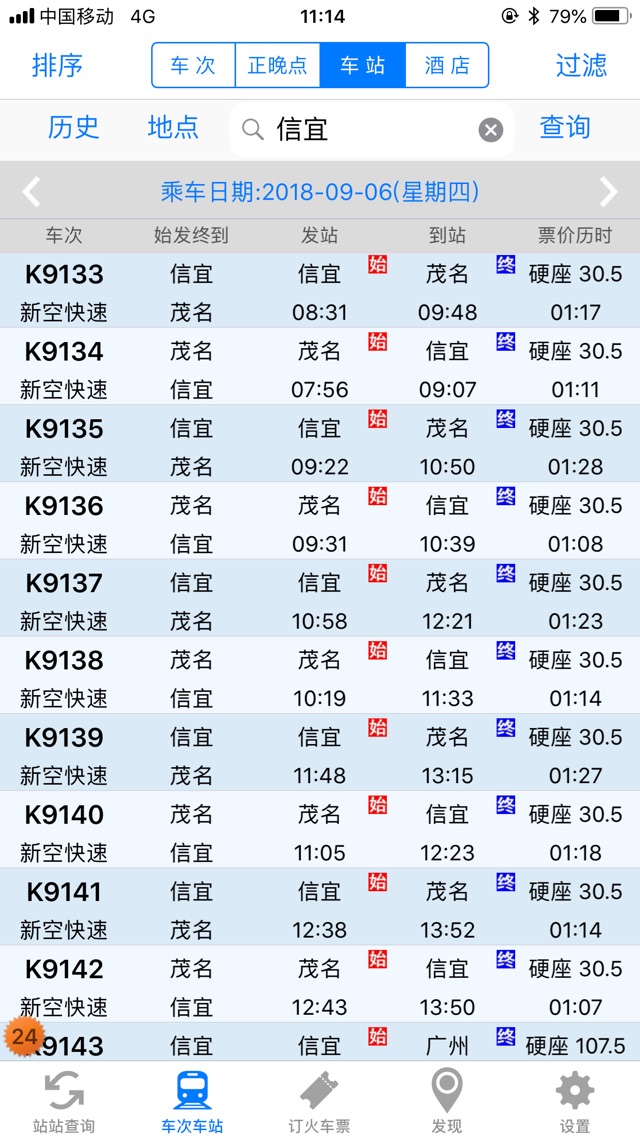
Task: Open 历史 search history
Action: pos(74,128)
